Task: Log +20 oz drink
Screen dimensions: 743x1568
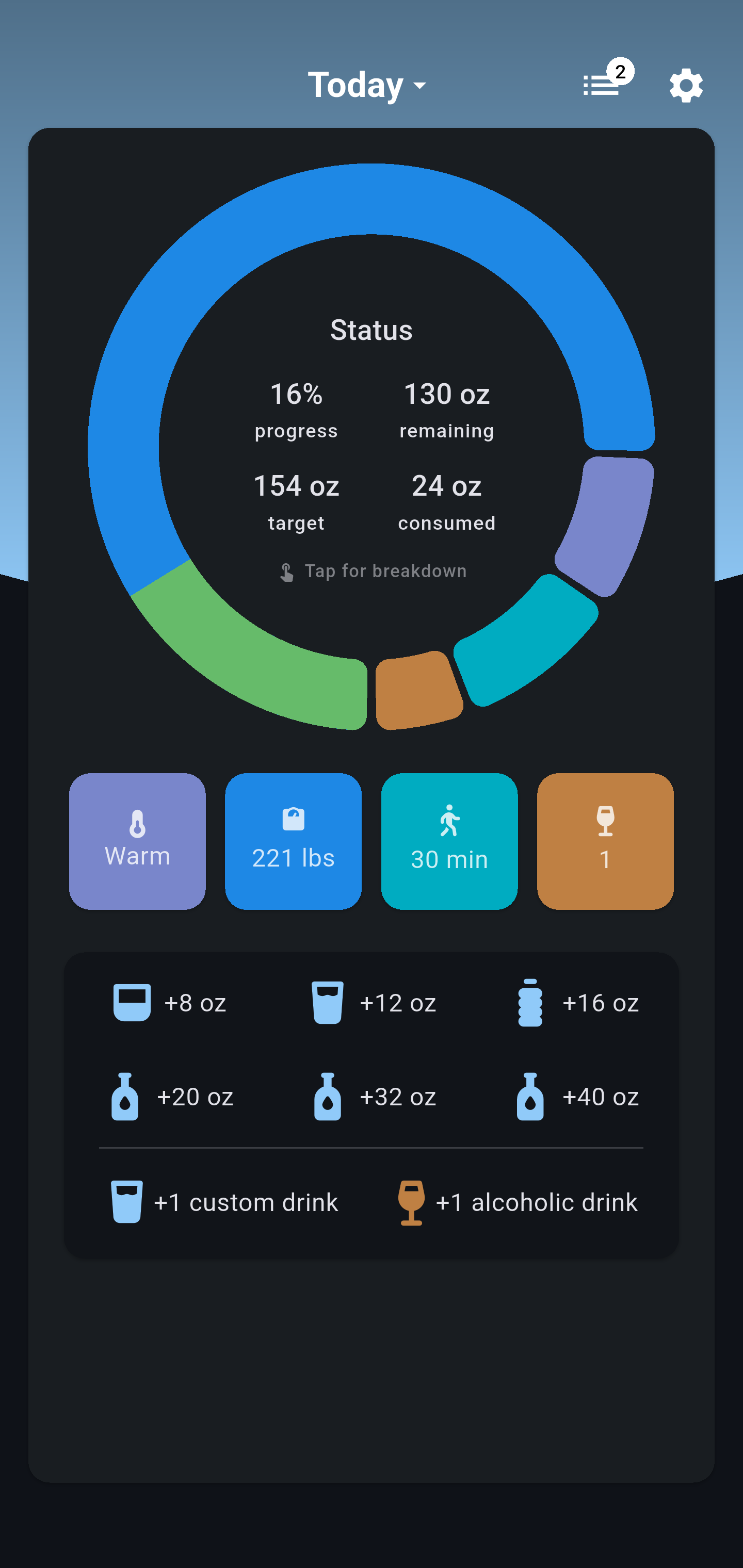Action: [x=171, y=1096]
